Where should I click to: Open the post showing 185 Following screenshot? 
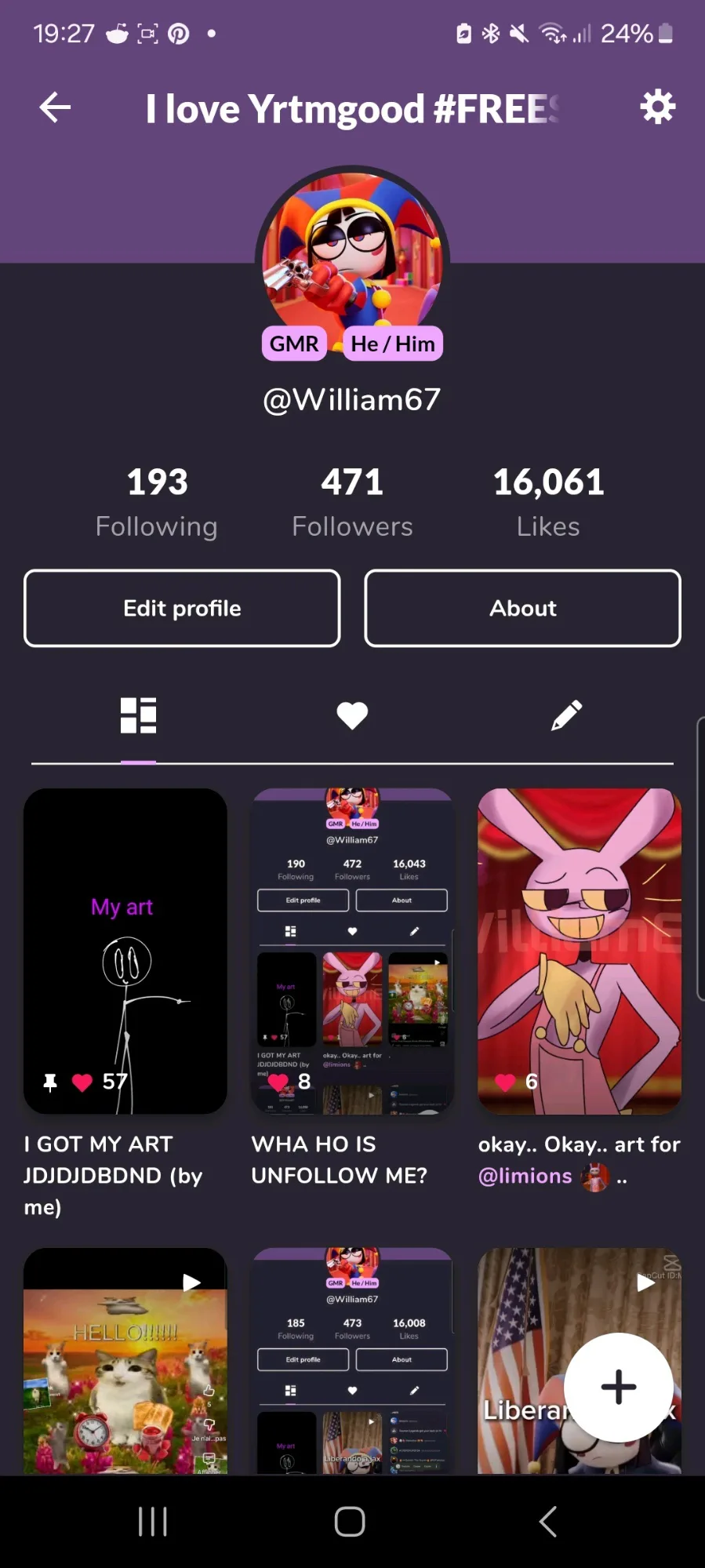[352, 1361]
